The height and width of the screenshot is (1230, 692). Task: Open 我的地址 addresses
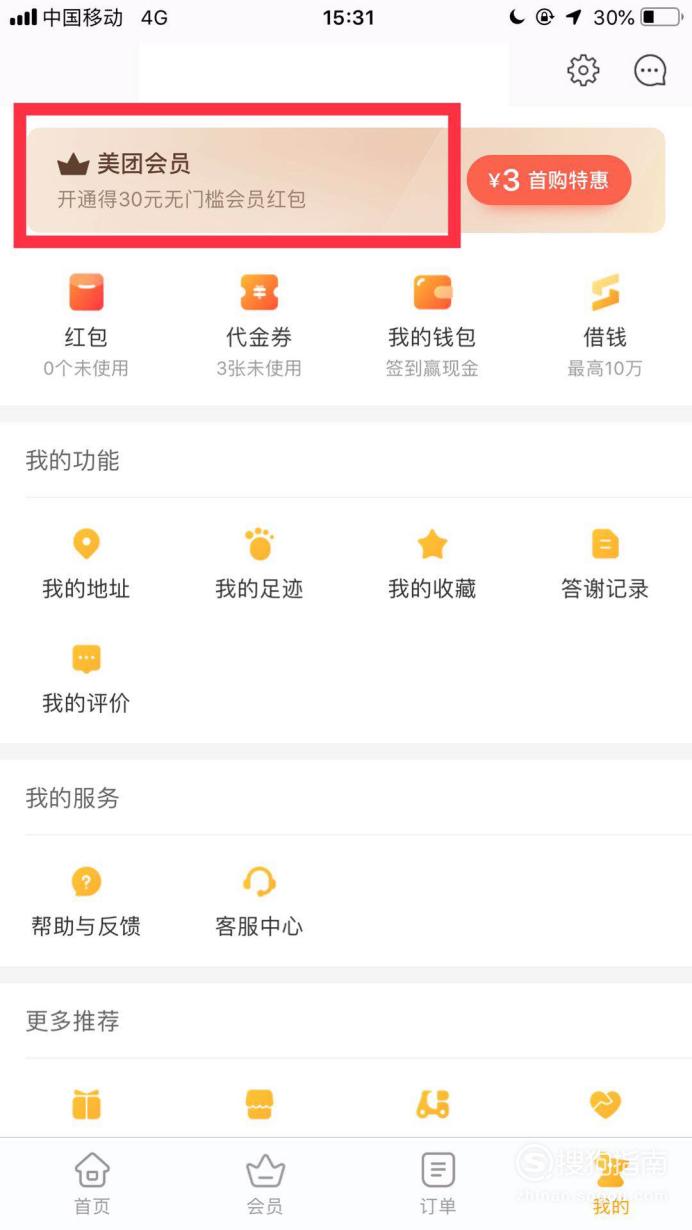[86, 565]
